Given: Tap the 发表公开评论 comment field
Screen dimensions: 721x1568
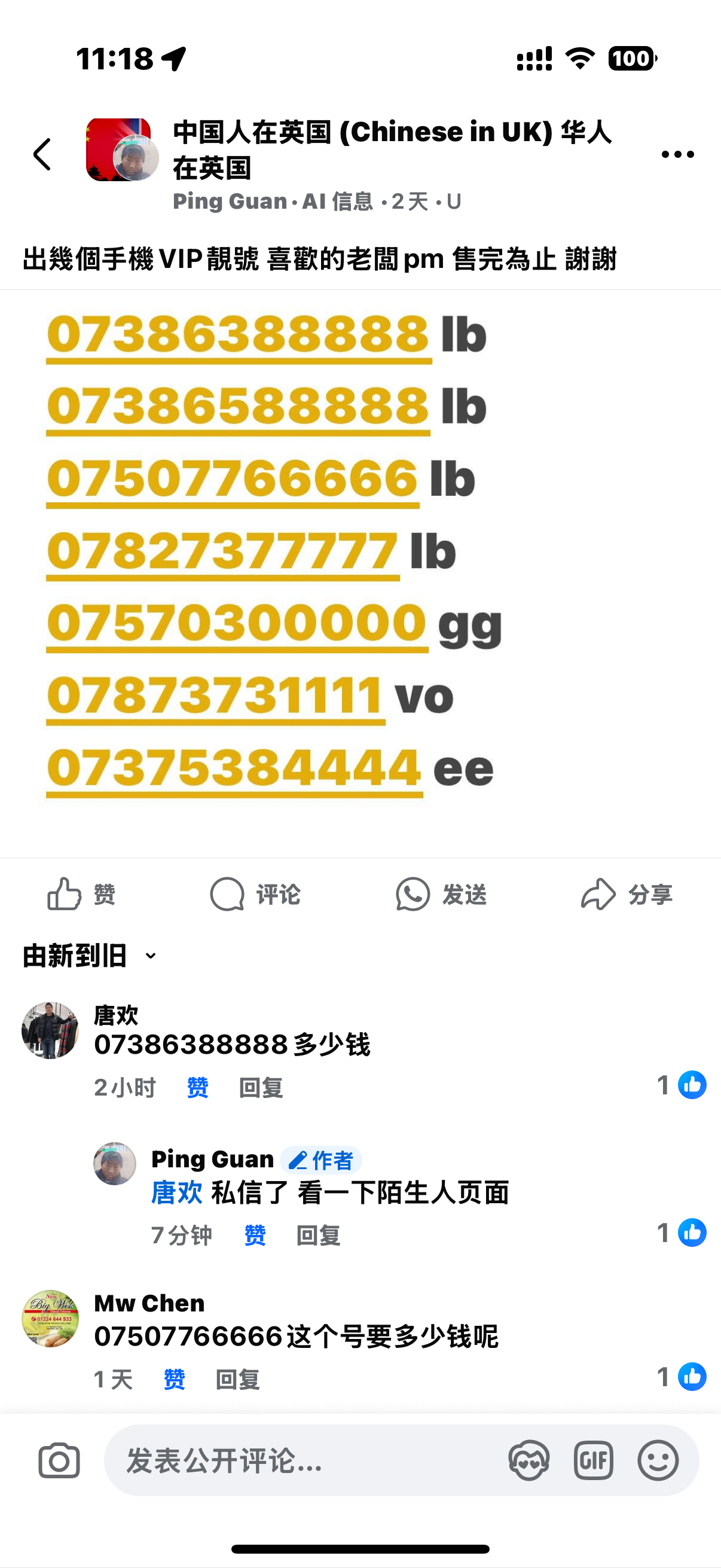Looking at the screenshot, I should (x=304, y=1460).
